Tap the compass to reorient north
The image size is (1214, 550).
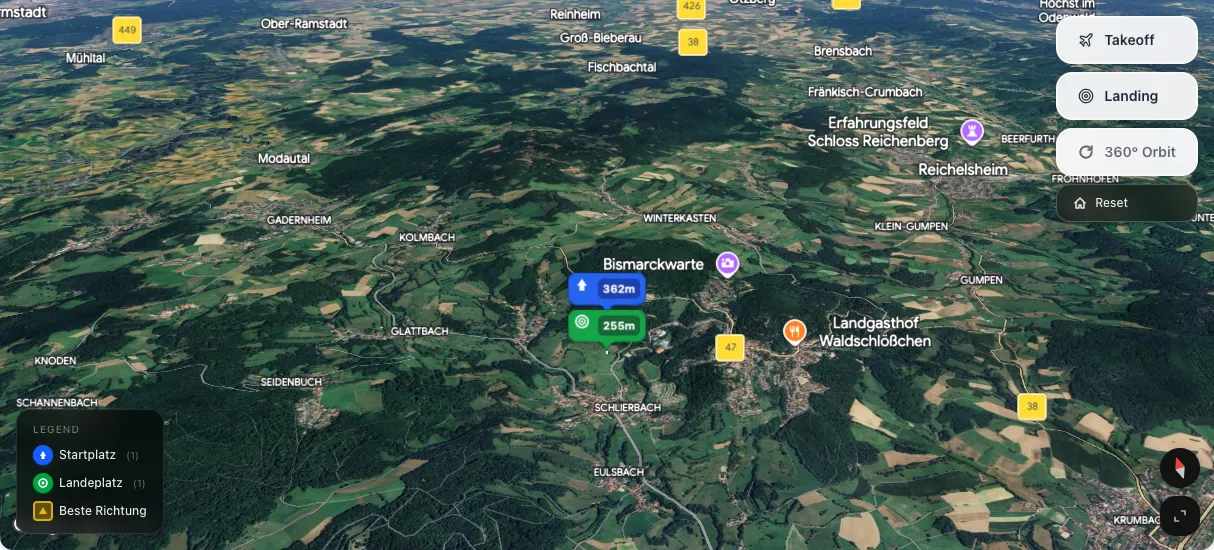[x=1179, y=468]
